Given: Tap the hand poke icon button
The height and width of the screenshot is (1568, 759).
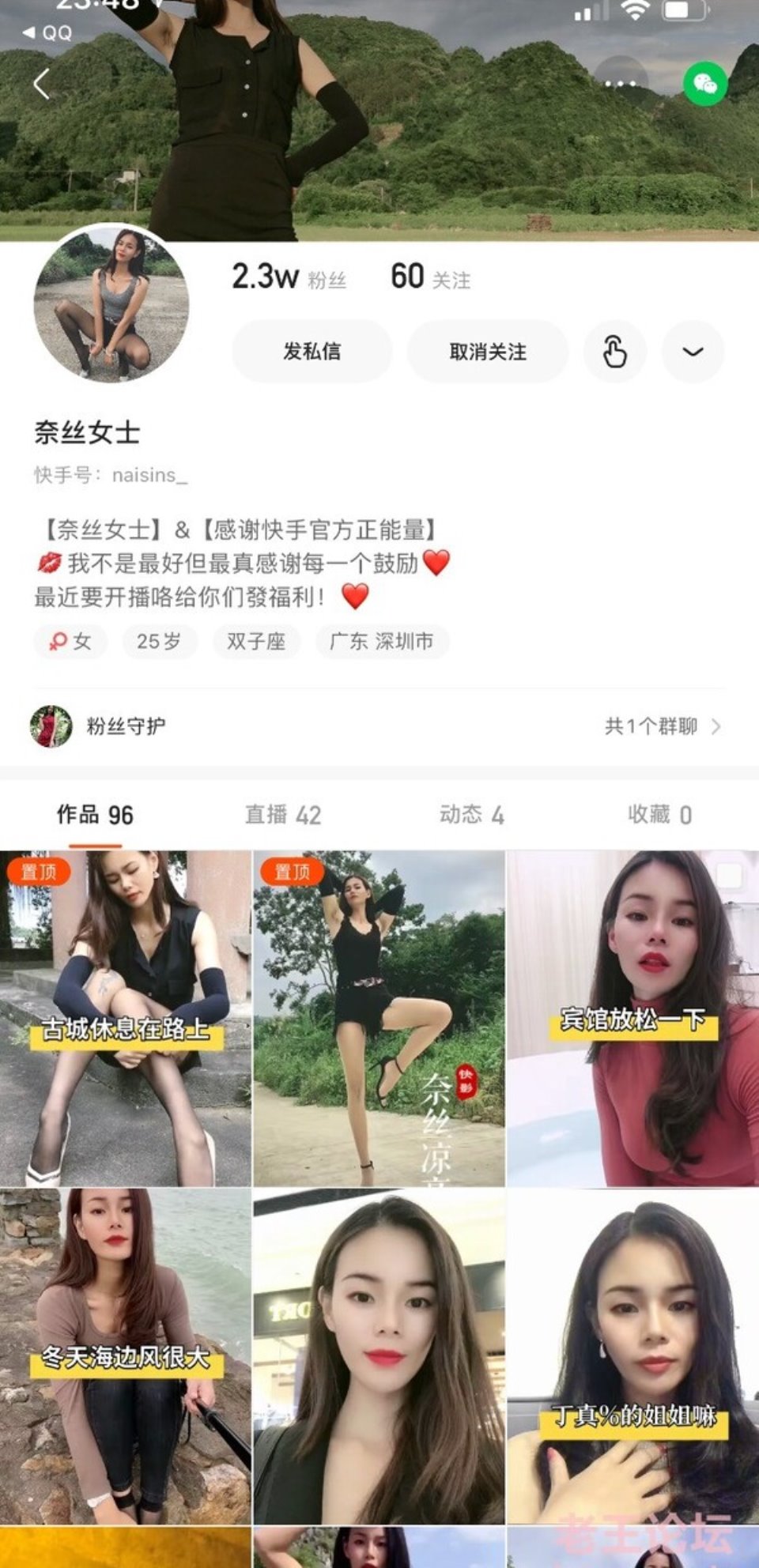Looking at the screenshot, I should [614, 351].
